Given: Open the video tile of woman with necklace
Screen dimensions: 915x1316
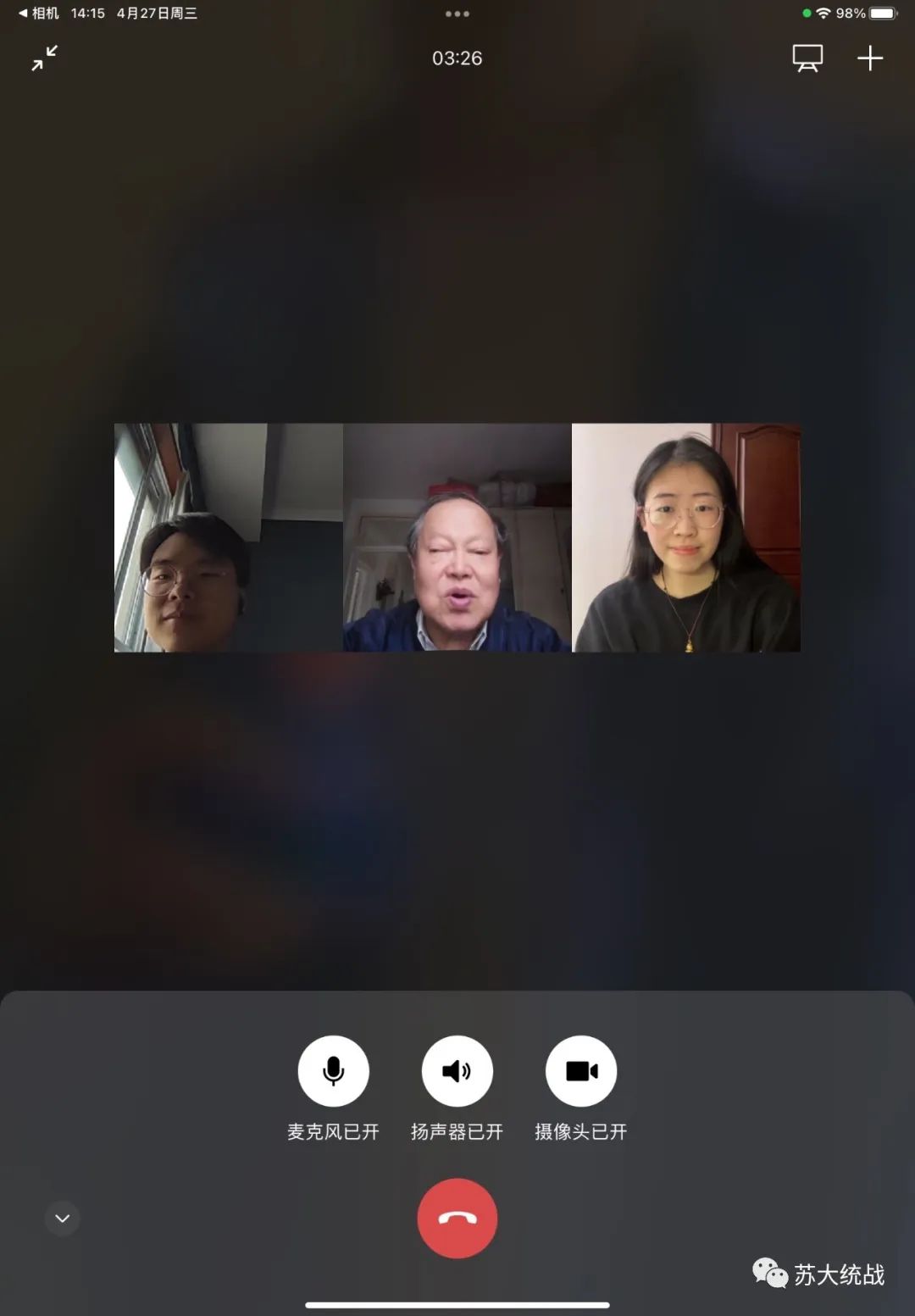Looking at the screenshot, I should (x=686, y=538).
